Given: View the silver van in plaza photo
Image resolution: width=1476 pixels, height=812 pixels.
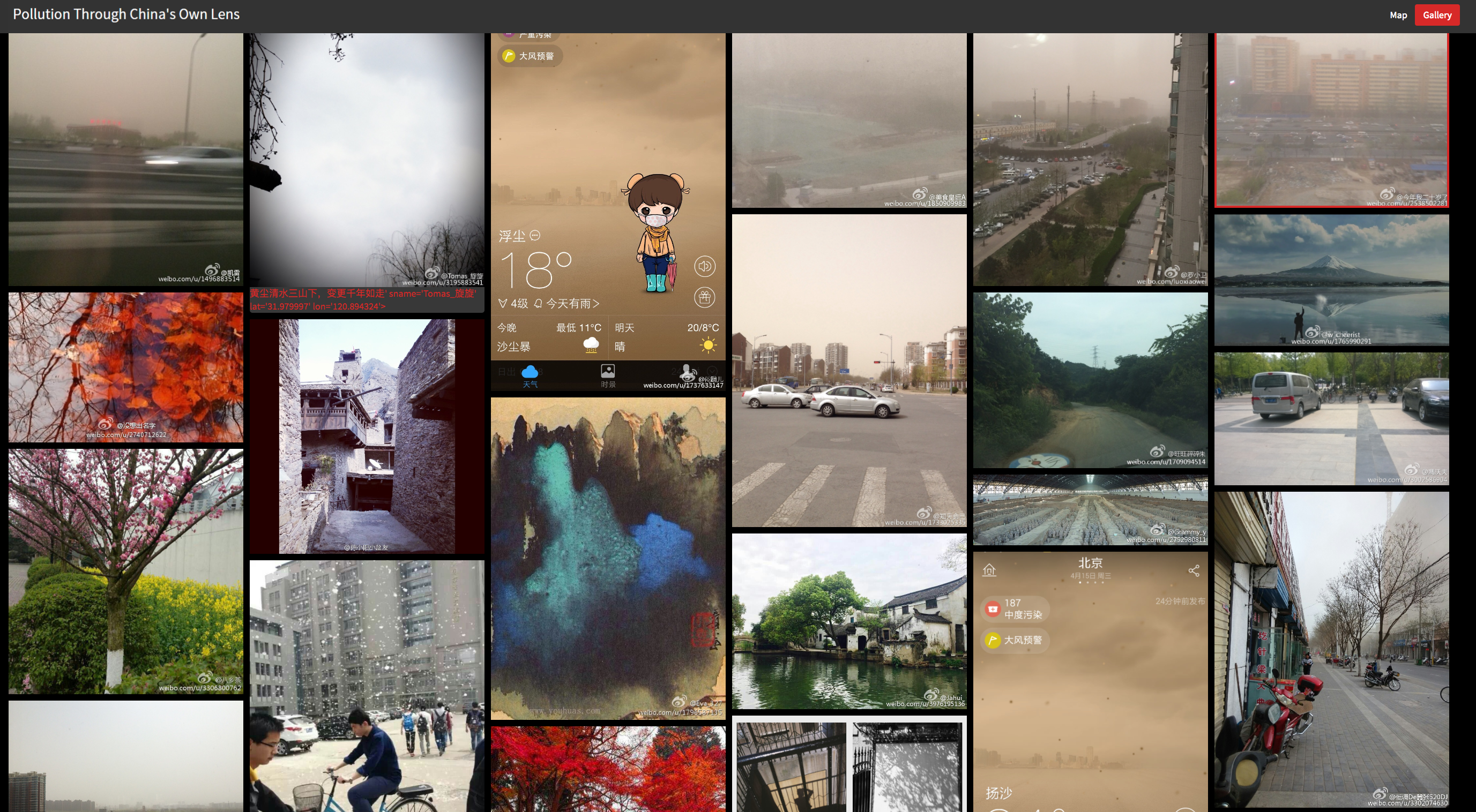Looking at the screenshot, I should pos(1331,419).
